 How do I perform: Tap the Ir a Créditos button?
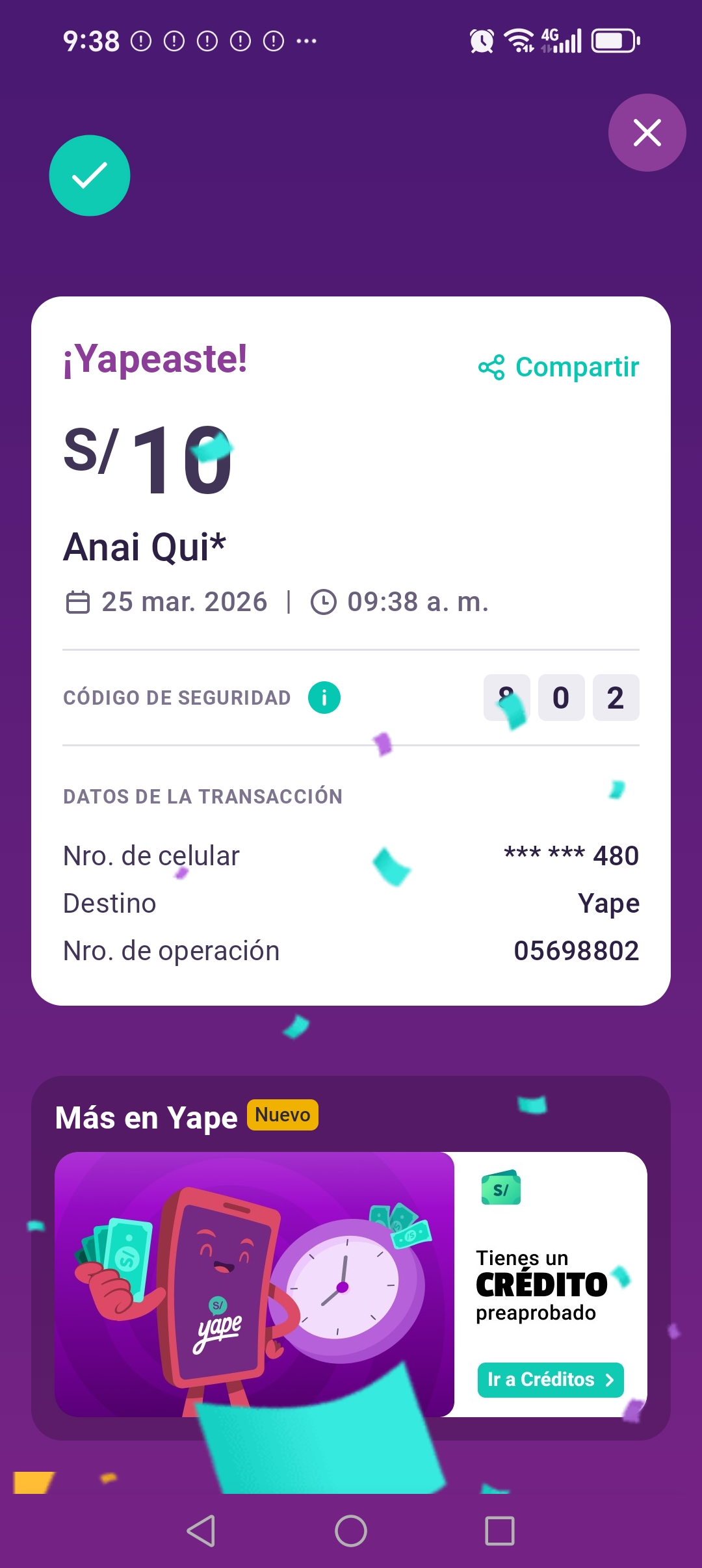pyautogui.click(x=551, y=1379)
